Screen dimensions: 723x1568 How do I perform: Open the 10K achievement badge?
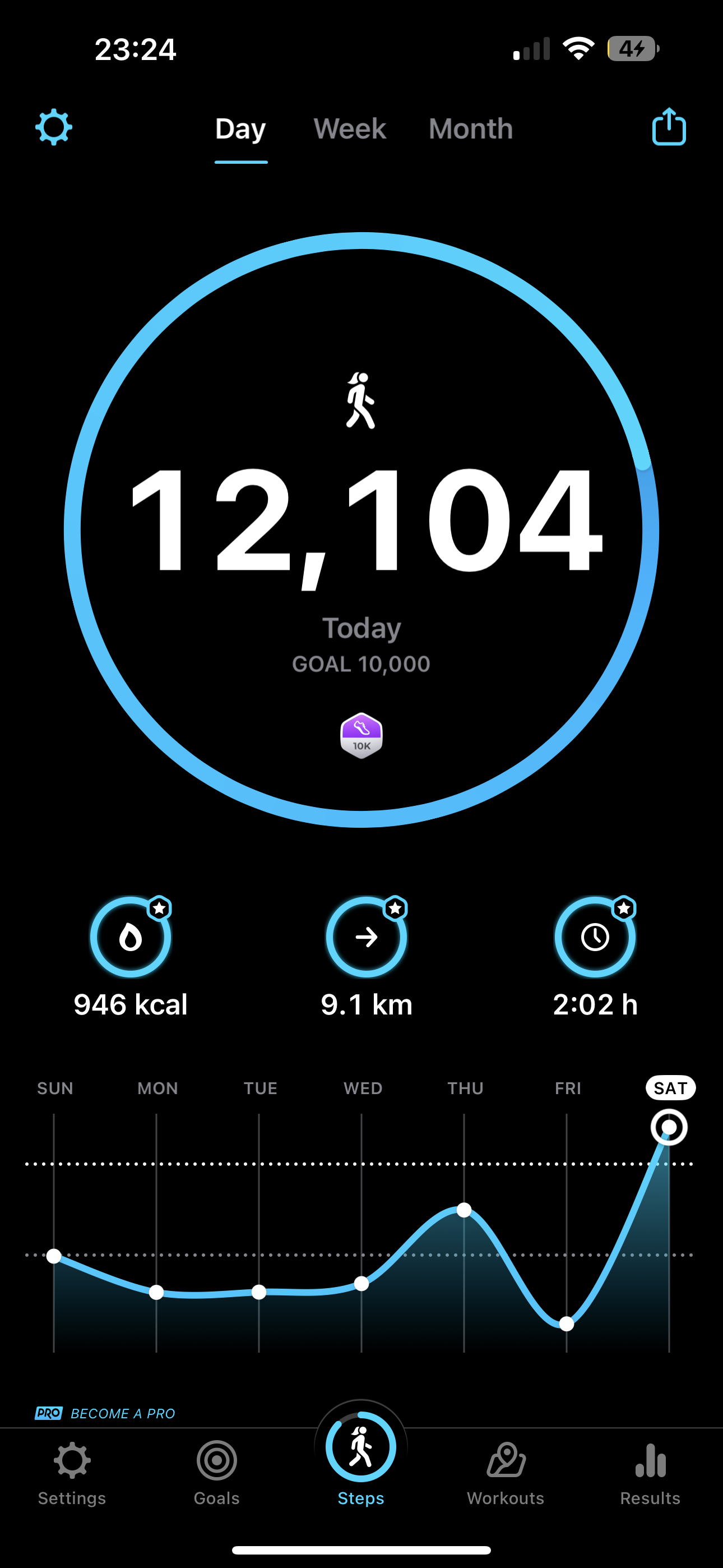361,735
